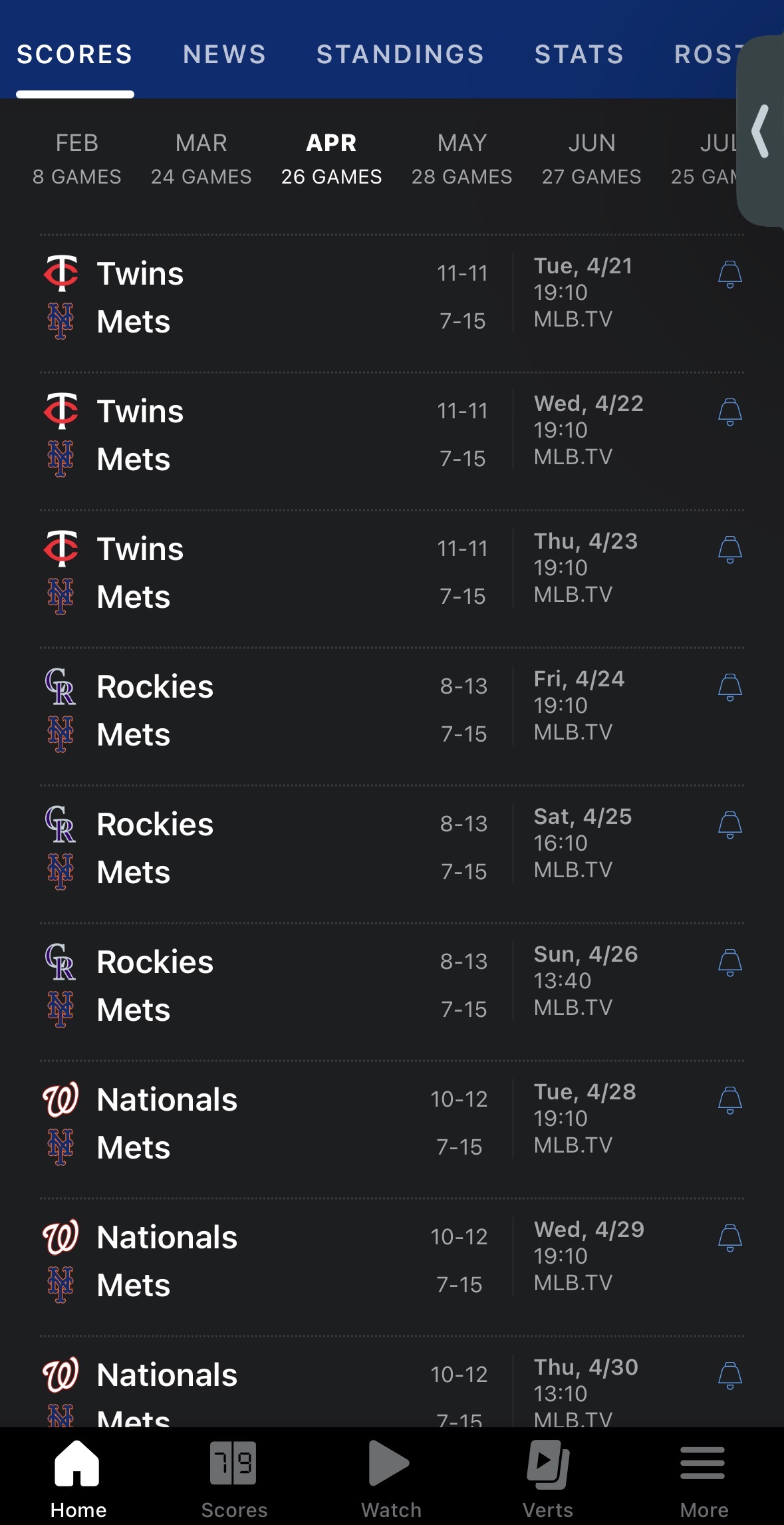Open Nationals vs Mets game on Wed 4/29

pos(266,1261)
